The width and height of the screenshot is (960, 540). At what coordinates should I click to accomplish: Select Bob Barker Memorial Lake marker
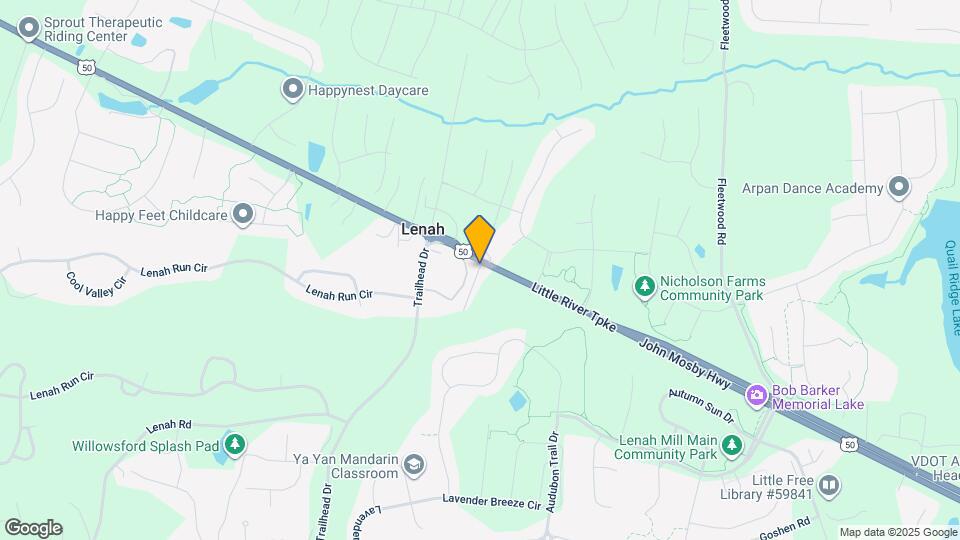757,396
